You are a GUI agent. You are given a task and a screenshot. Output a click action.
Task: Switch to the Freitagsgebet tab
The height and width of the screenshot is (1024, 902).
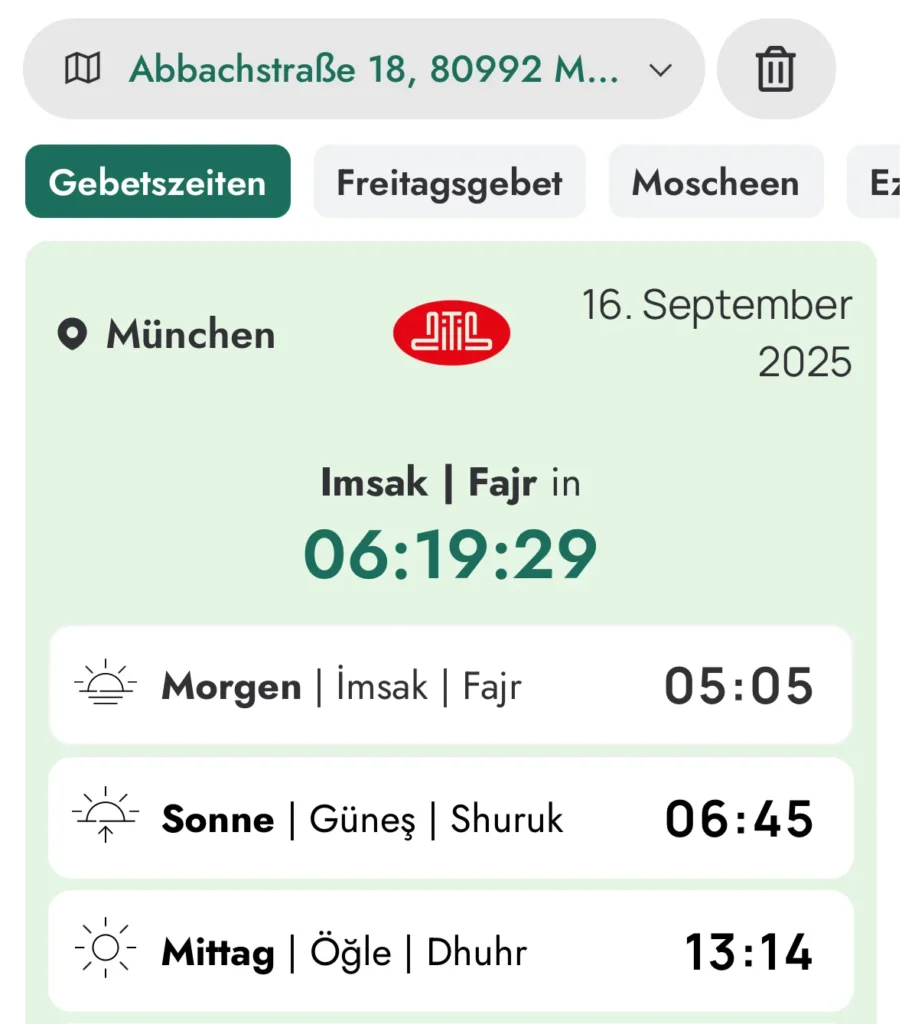click(449, 182)
